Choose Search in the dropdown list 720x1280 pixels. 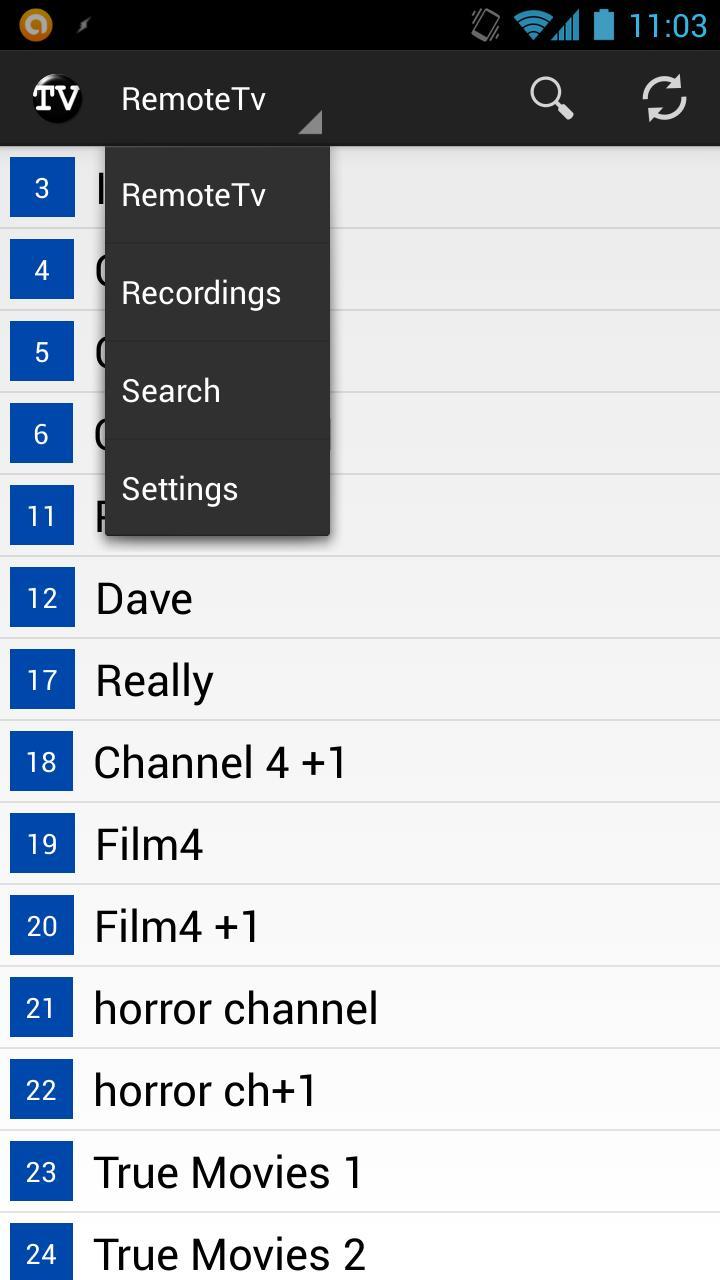217,391
